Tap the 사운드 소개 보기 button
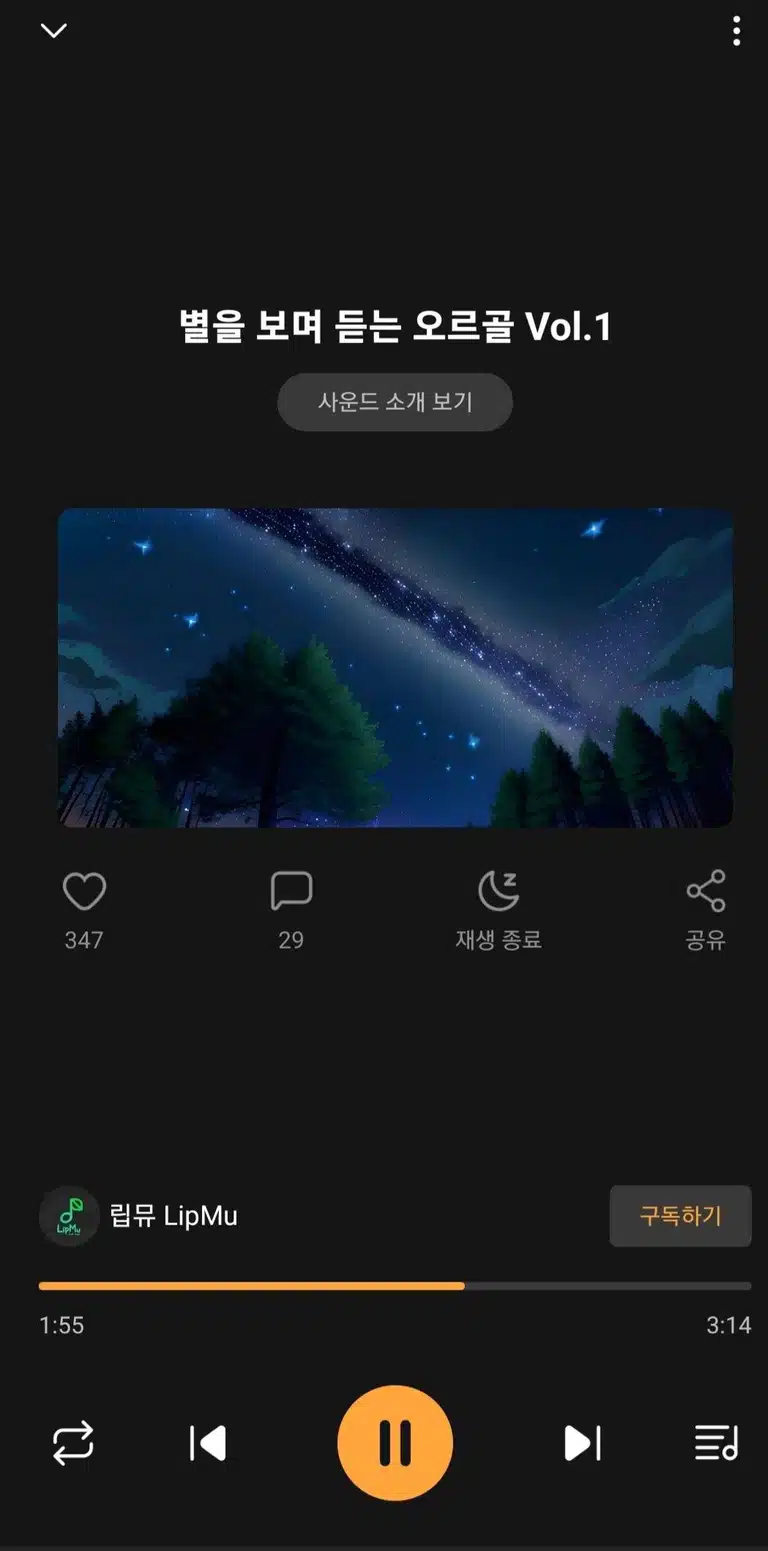The width and height of the screenshot is (768, 1551). point(395,402)
